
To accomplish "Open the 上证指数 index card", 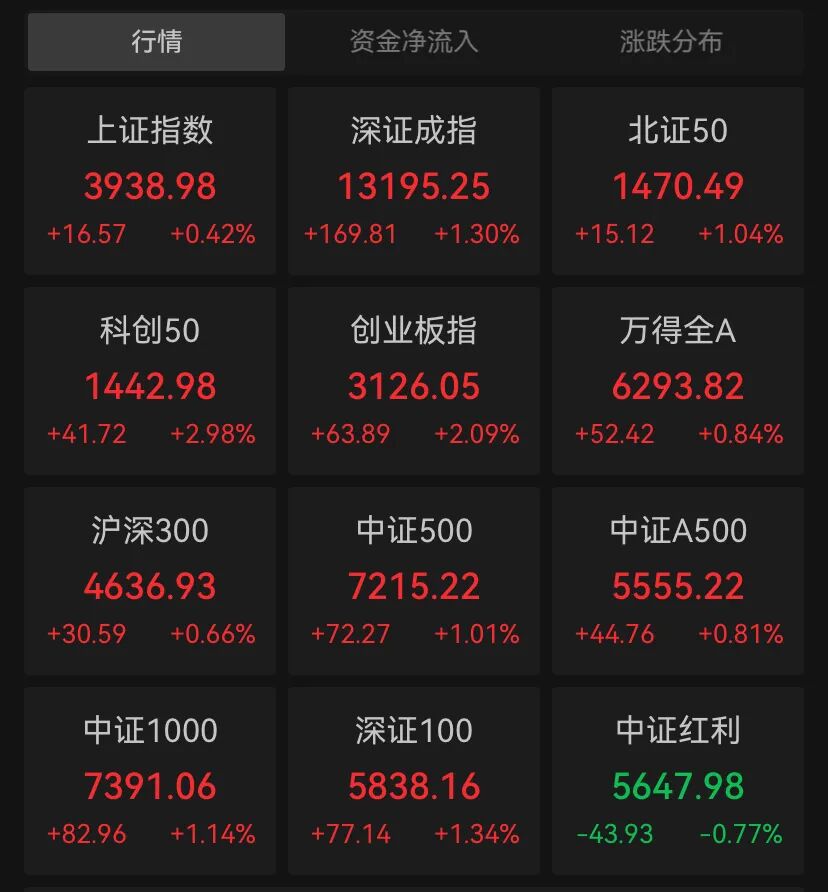I will pos(150,181).
